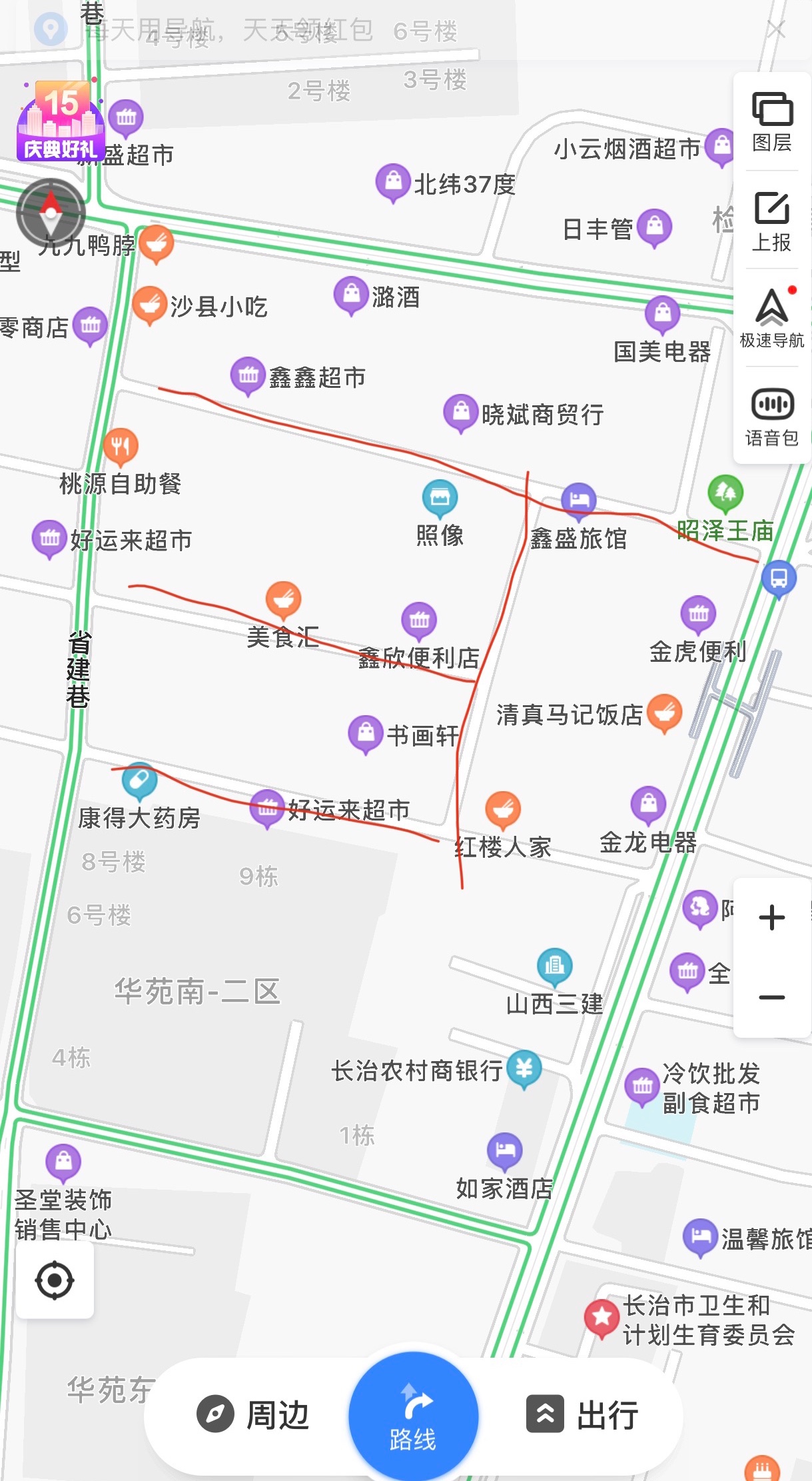Dismiss the top navigation red-packet banner
812x1481 pixels.
coord(776,30)
